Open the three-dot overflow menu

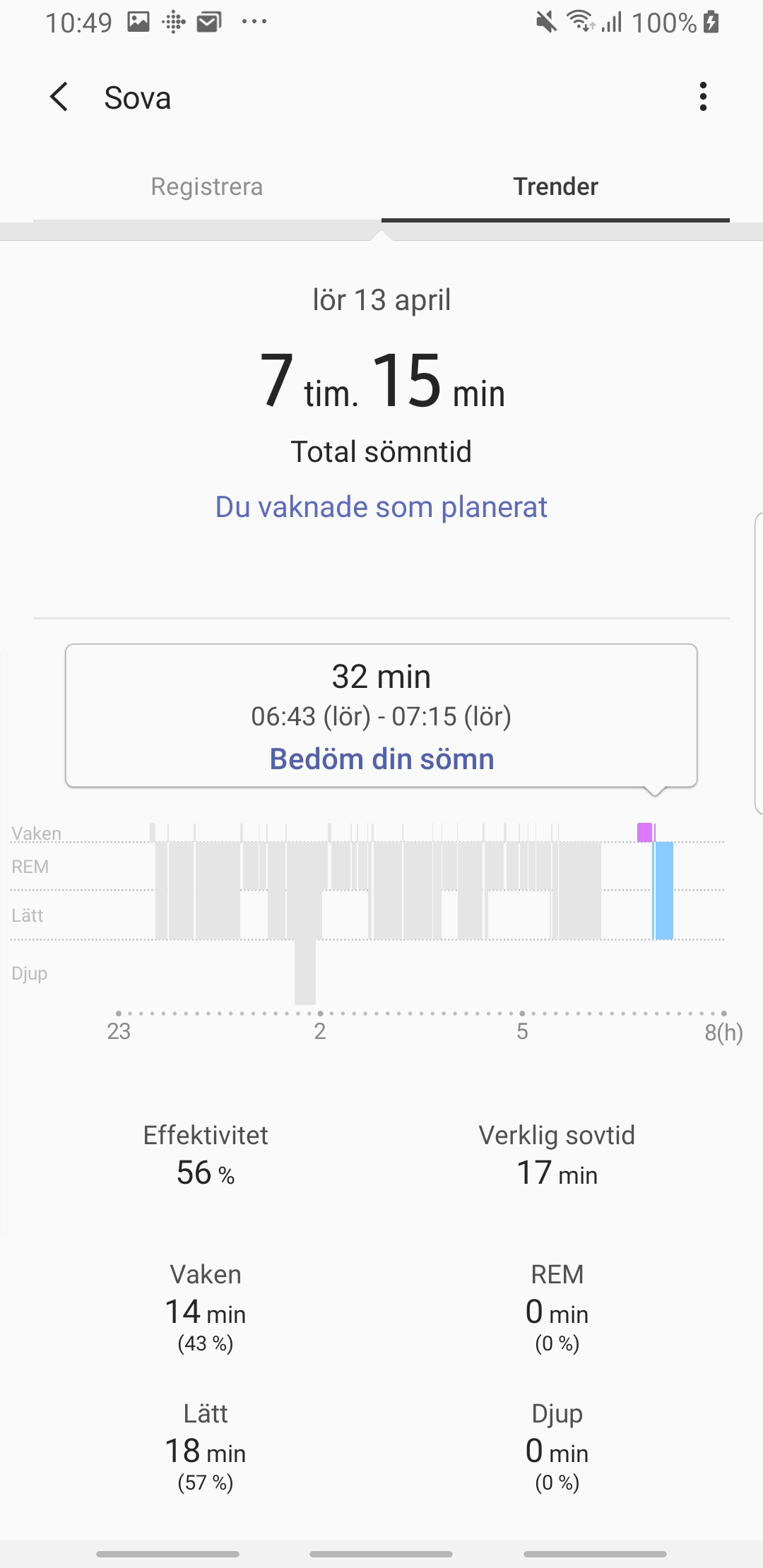pos(702,97)
